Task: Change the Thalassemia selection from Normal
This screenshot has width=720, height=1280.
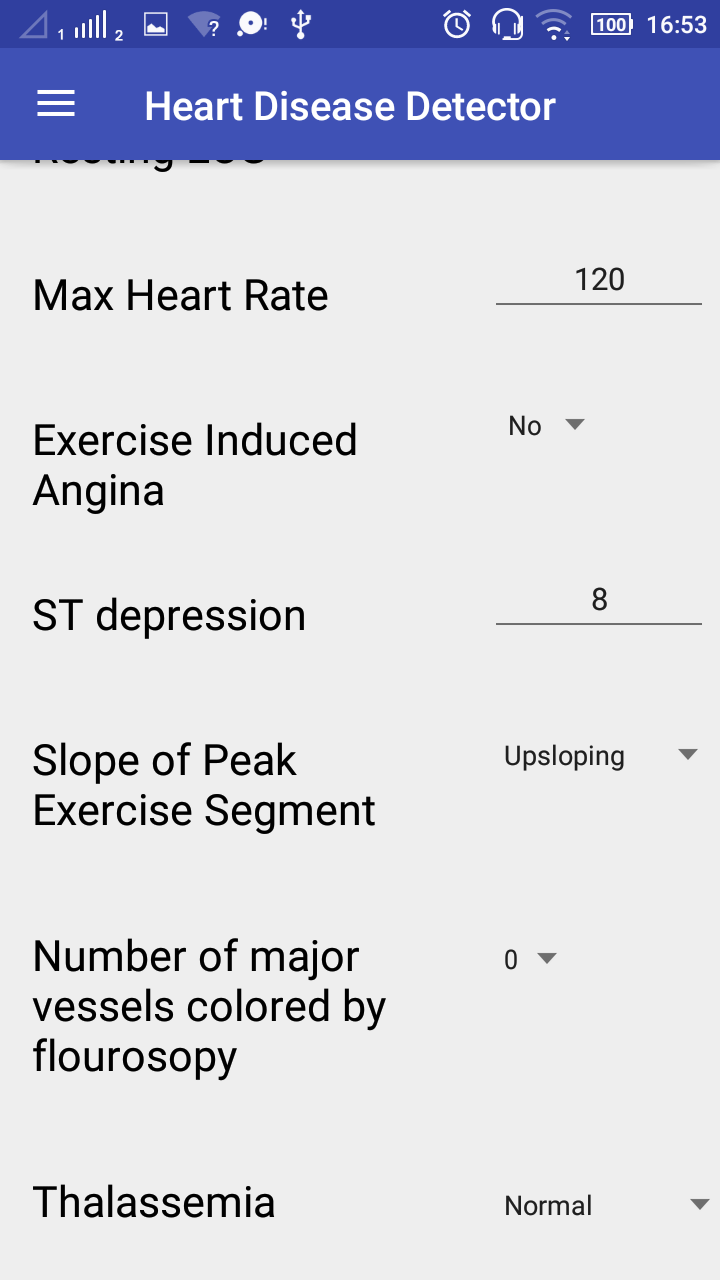Action: 600,1206
